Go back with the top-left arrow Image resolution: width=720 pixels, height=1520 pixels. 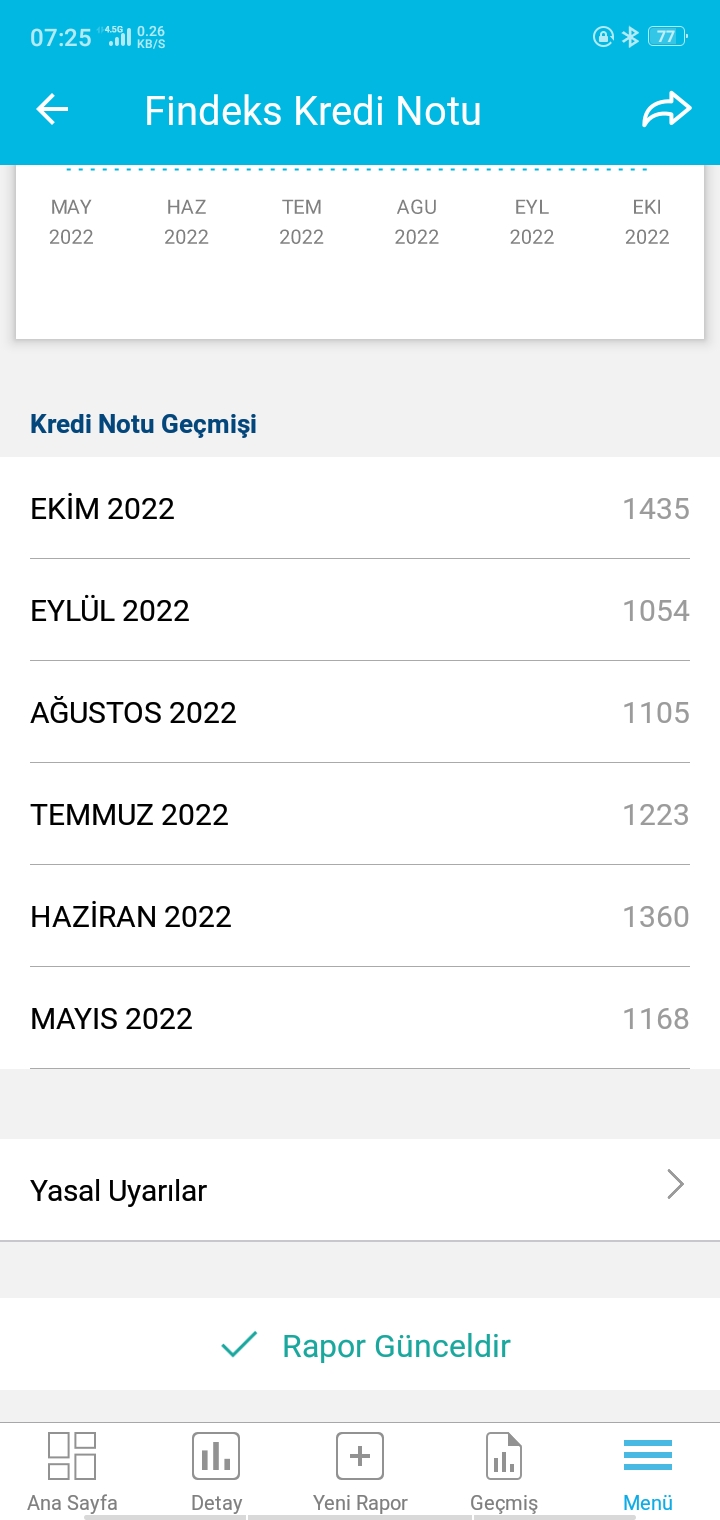click(x=52, y=110)
